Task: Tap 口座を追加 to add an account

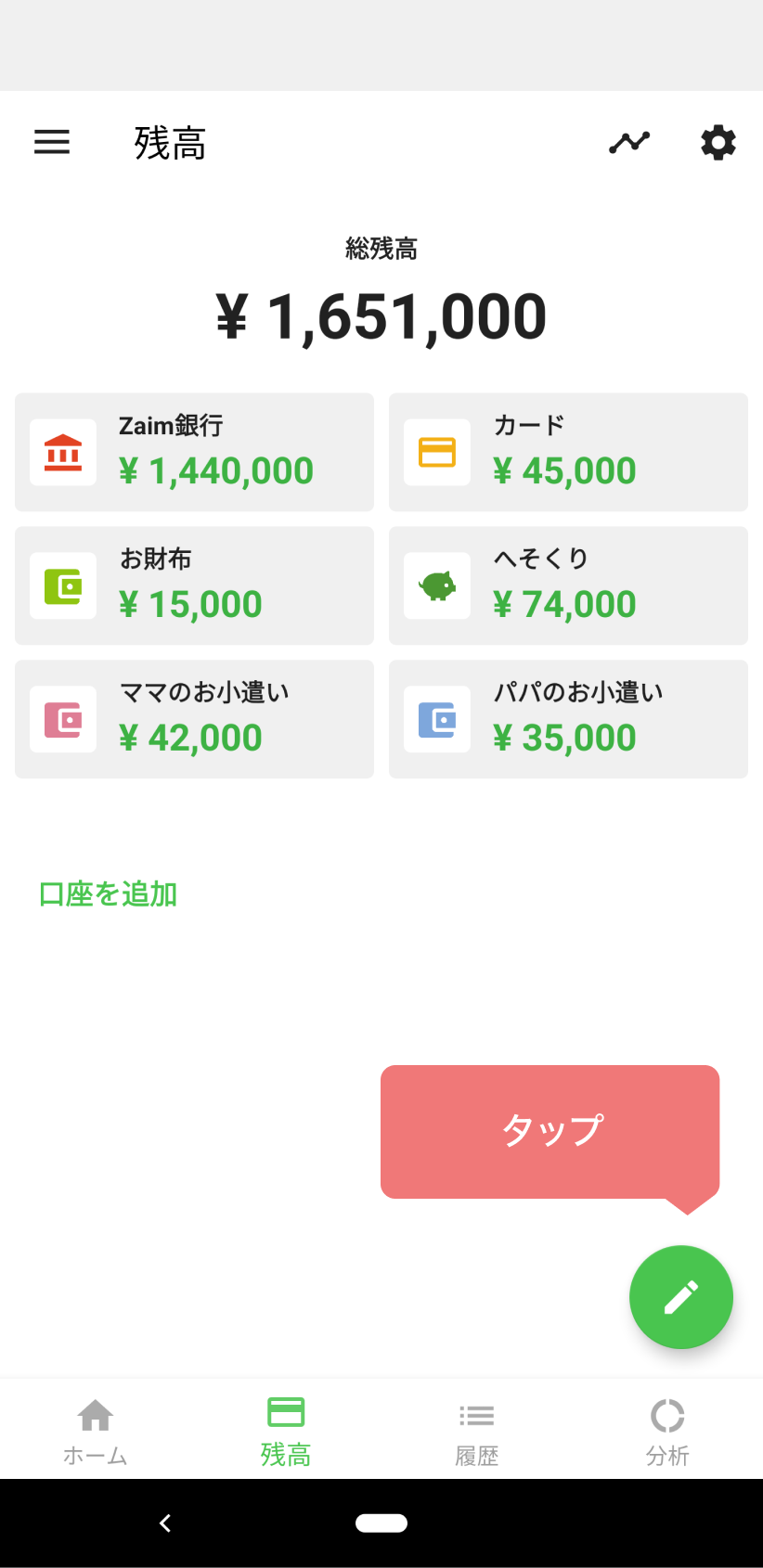Action: (x=107, y=893)
